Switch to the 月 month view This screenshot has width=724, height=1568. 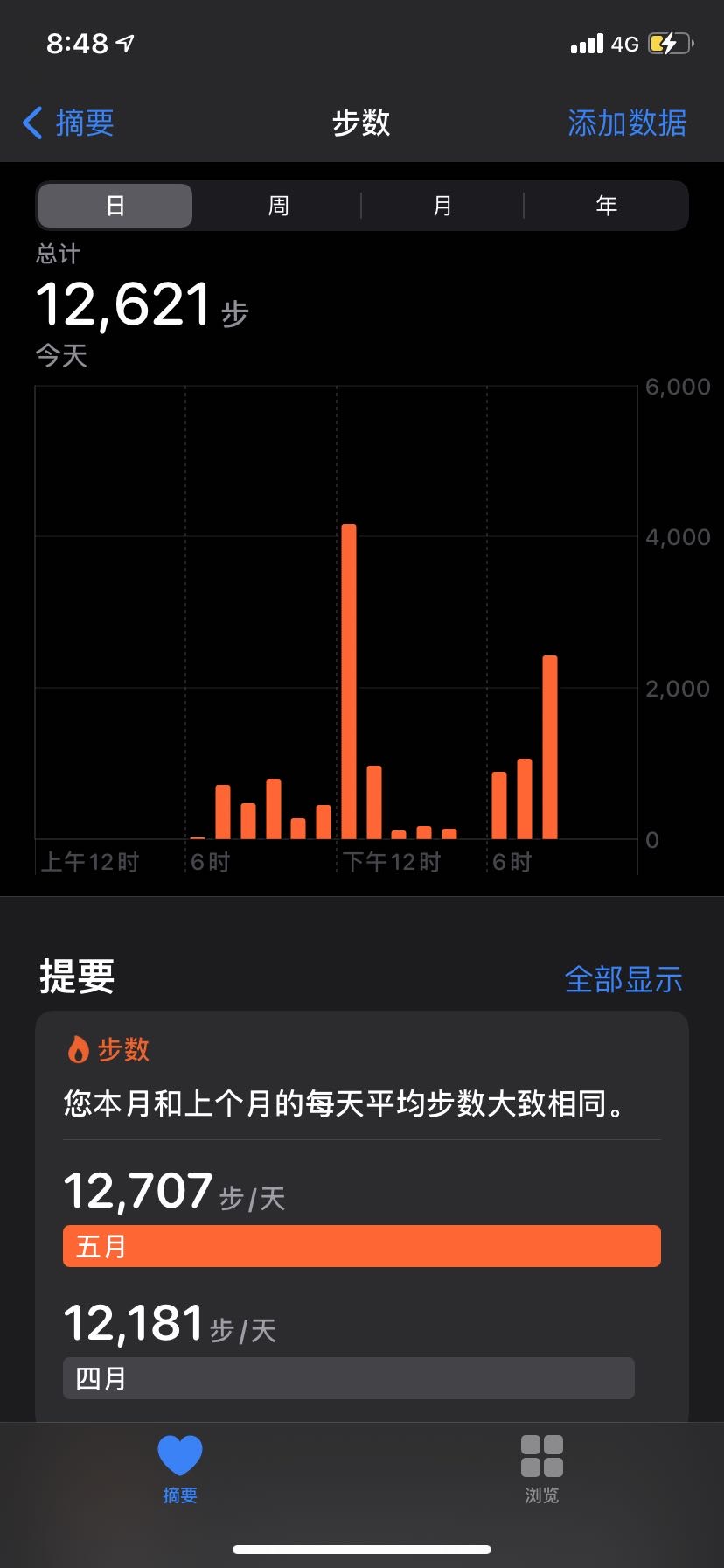click(x=442, y=206)
